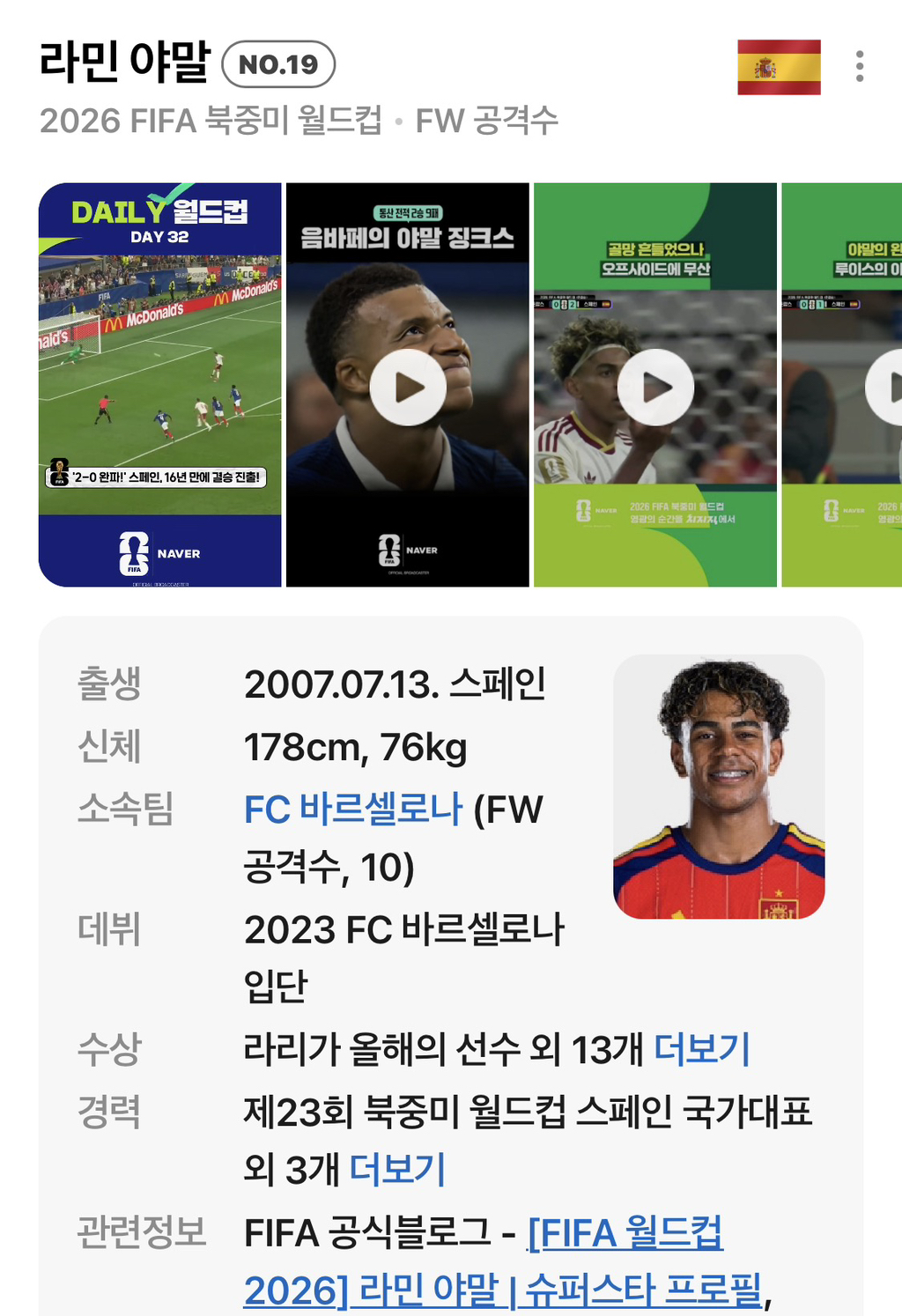Open the DAILY 월드컵 DAY 32 video card
The height and width of the screenshot is (1316, 902).
click(x=160, y=385)
